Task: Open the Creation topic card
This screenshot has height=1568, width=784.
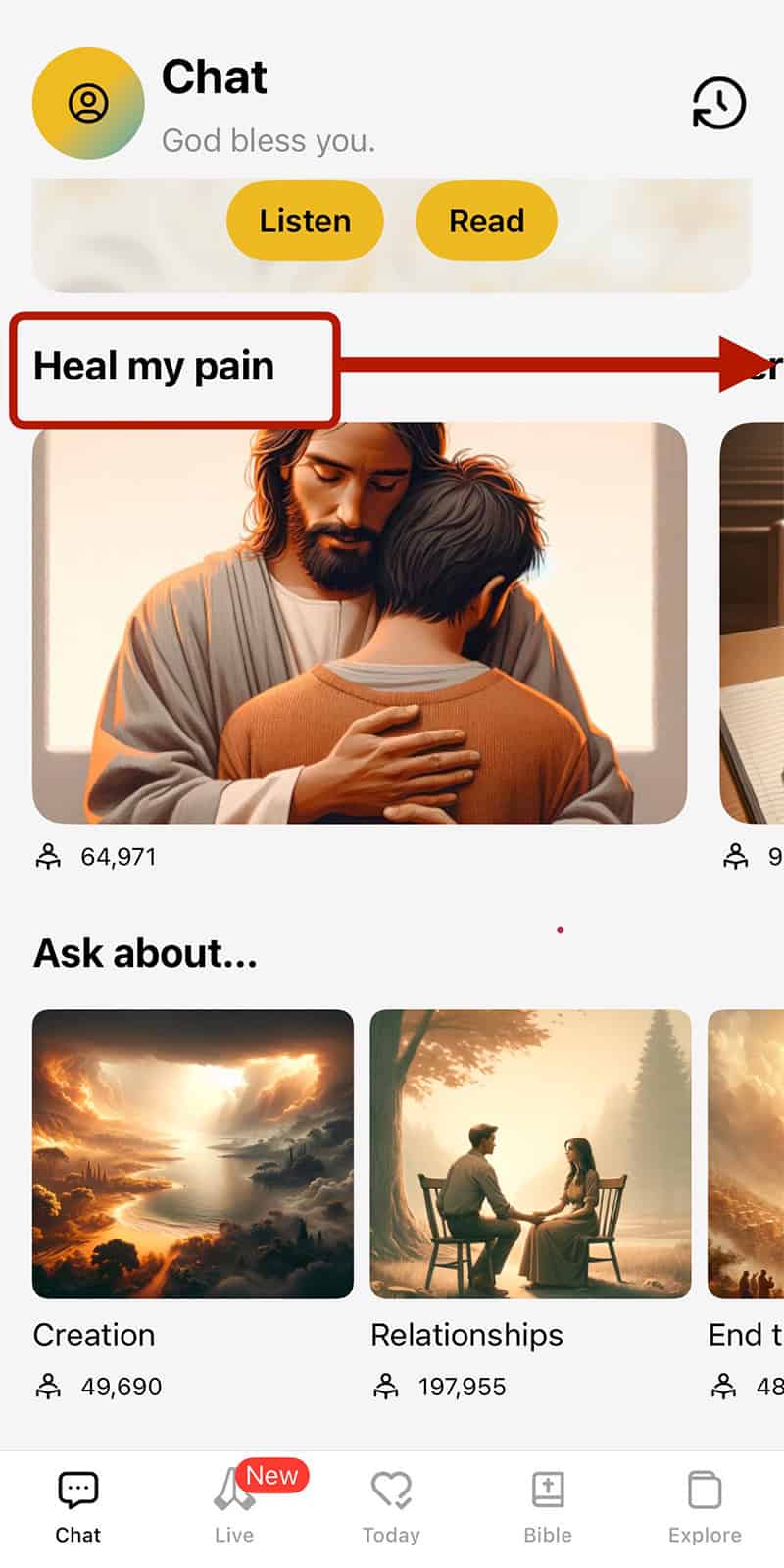Action: point(193,1153)
